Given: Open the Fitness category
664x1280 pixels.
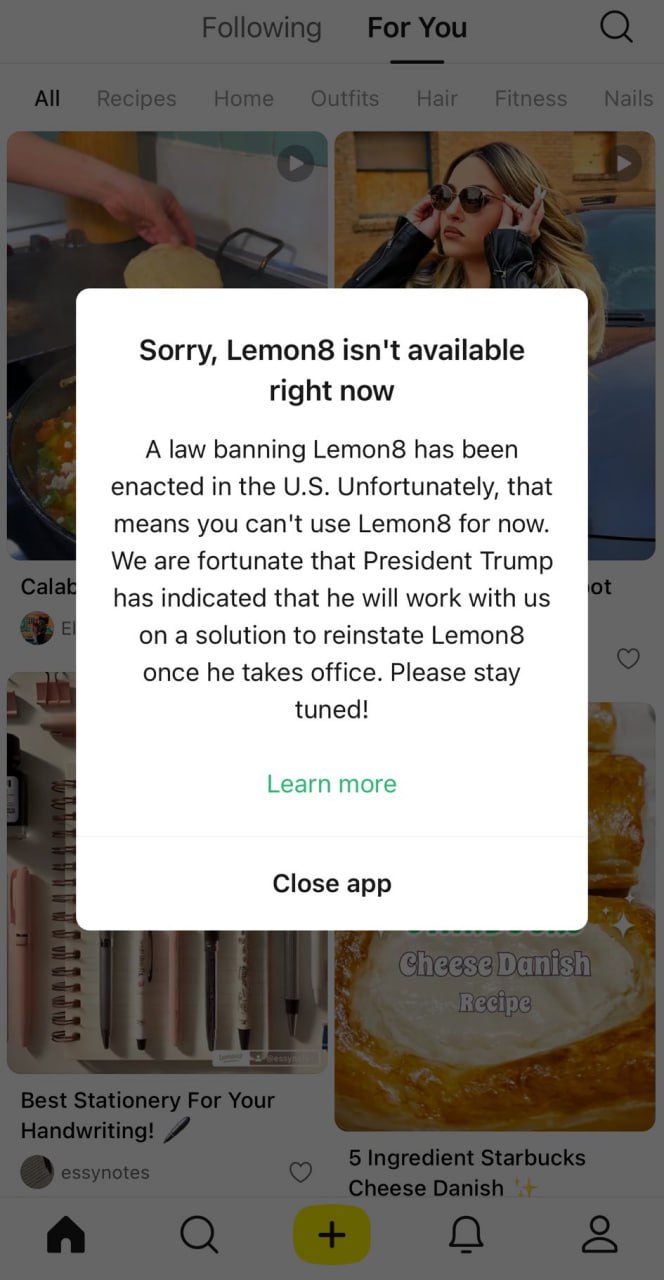Looking at the screenshot, I should 530,99.
